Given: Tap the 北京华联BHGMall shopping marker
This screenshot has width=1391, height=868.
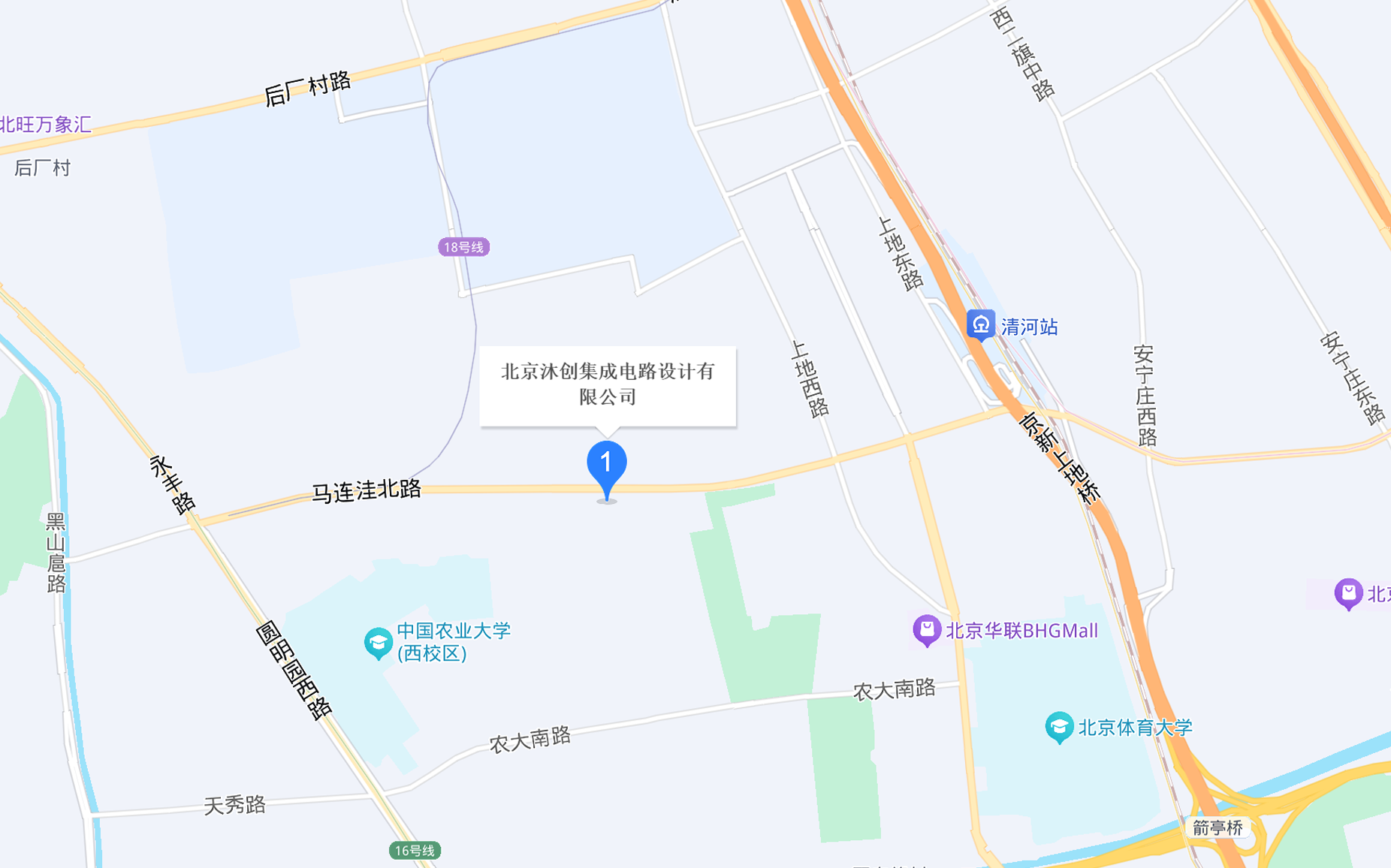Looking at the screenshot, I should 927,629.
